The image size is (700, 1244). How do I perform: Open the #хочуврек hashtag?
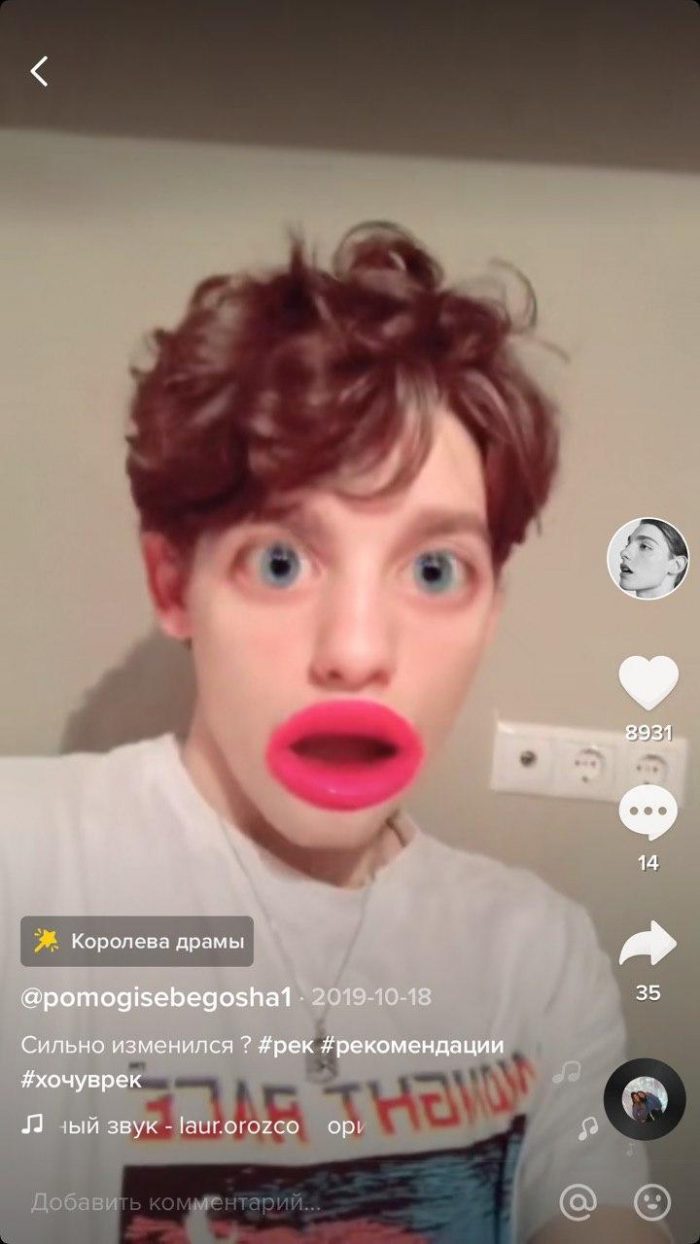tap(82, 1080)
